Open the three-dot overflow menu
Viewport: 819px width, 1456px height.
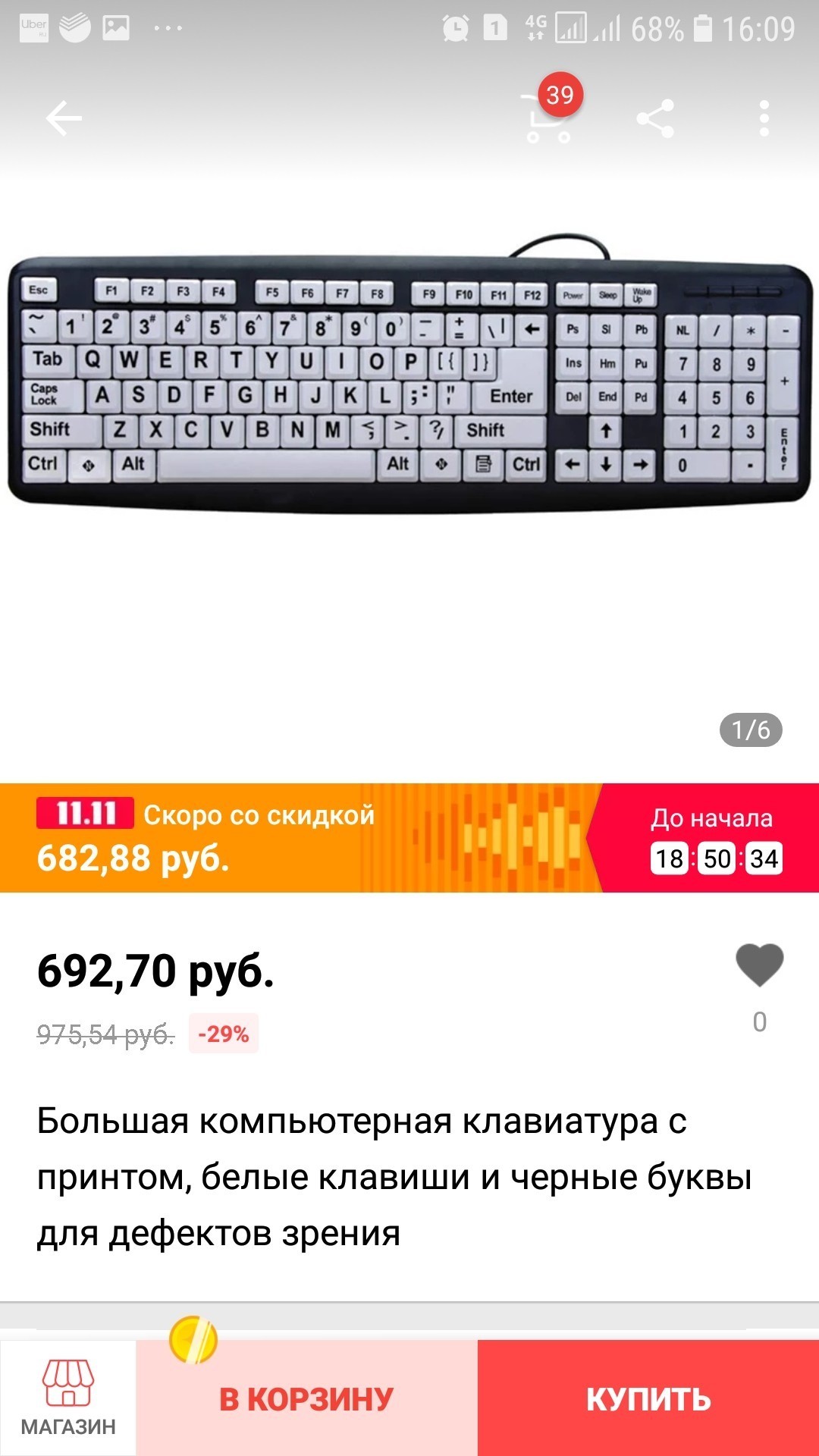[x=764, y=119]
